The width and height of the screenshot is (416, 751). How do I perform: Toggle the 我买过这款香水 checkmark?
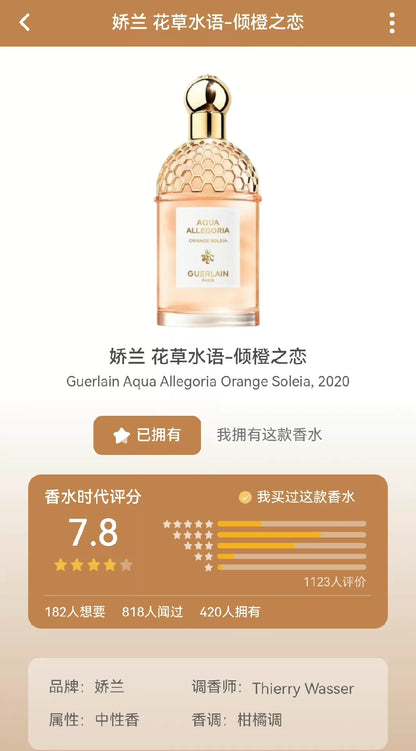point(245,497)
